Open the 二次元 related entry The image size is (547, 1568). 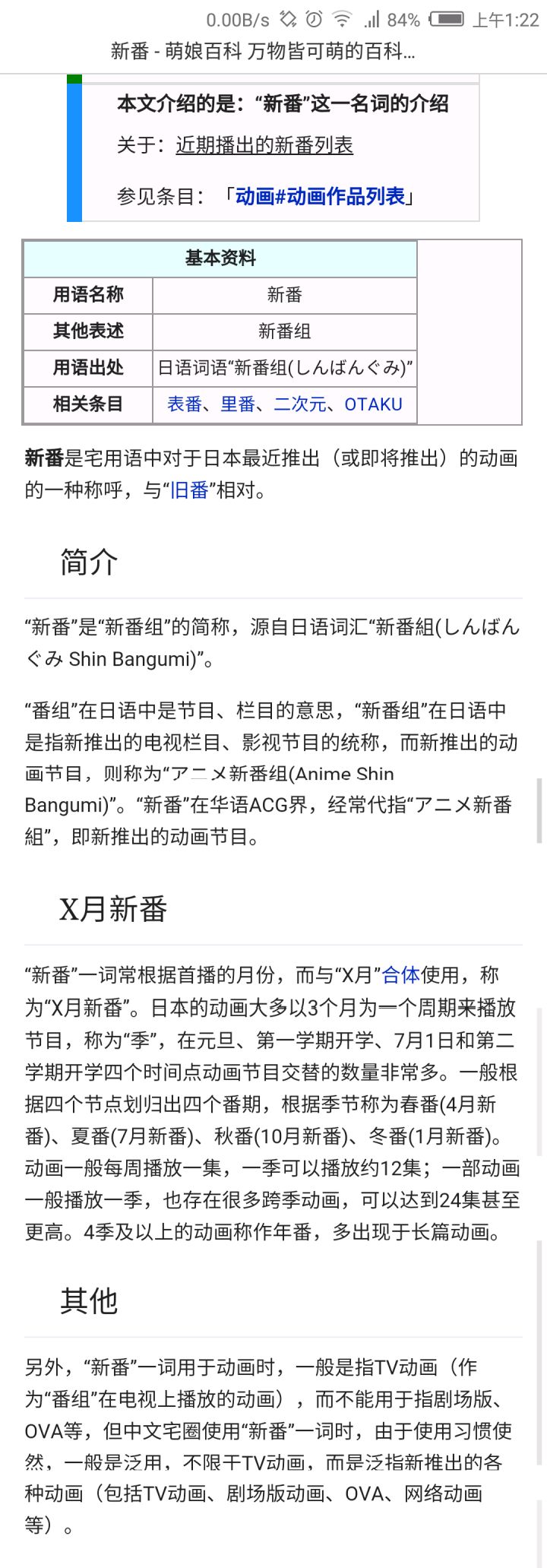click(x=299, y=404)
